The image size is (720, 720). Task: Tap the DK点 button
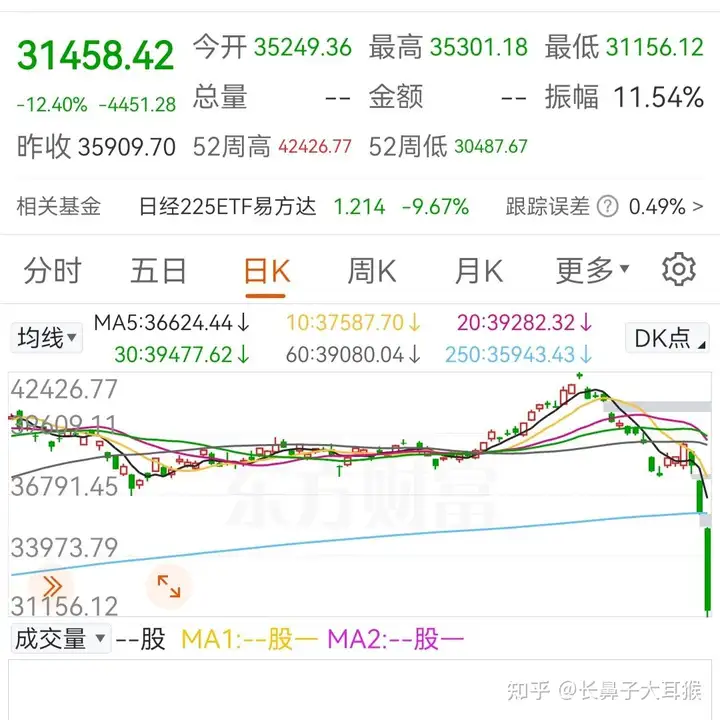click(669, 338)
